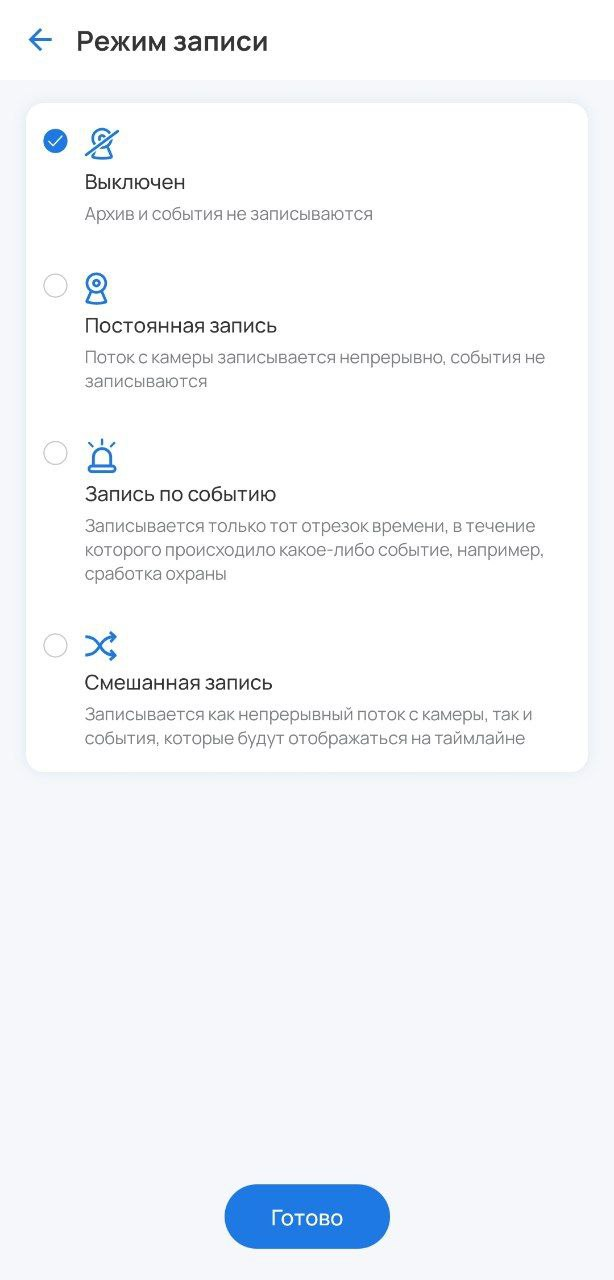Viewport: 614px width, 1280px height.
Task: Tap the Готово button
Action: 306,1217
